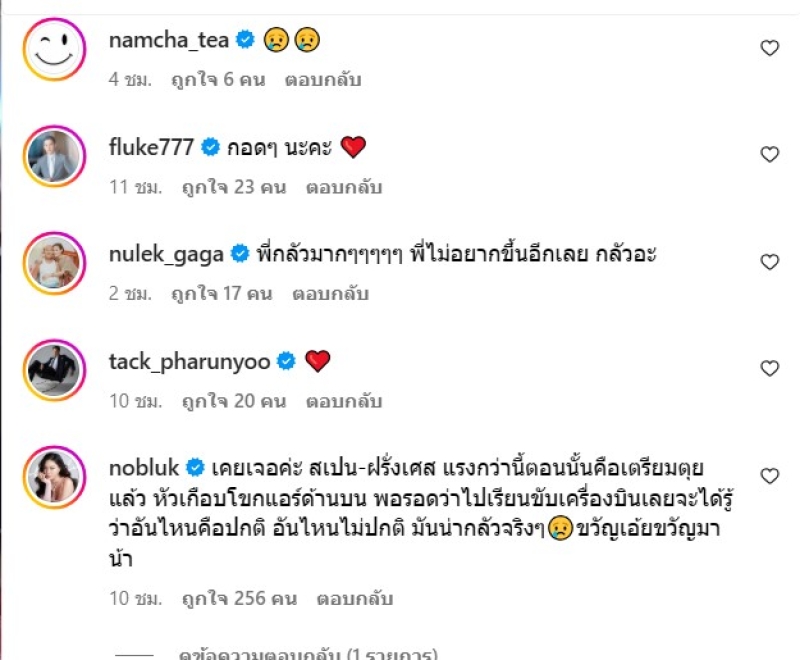This screenshot has height=660, width=800.
Task: Like fluke777's comment
Action: 769,155
